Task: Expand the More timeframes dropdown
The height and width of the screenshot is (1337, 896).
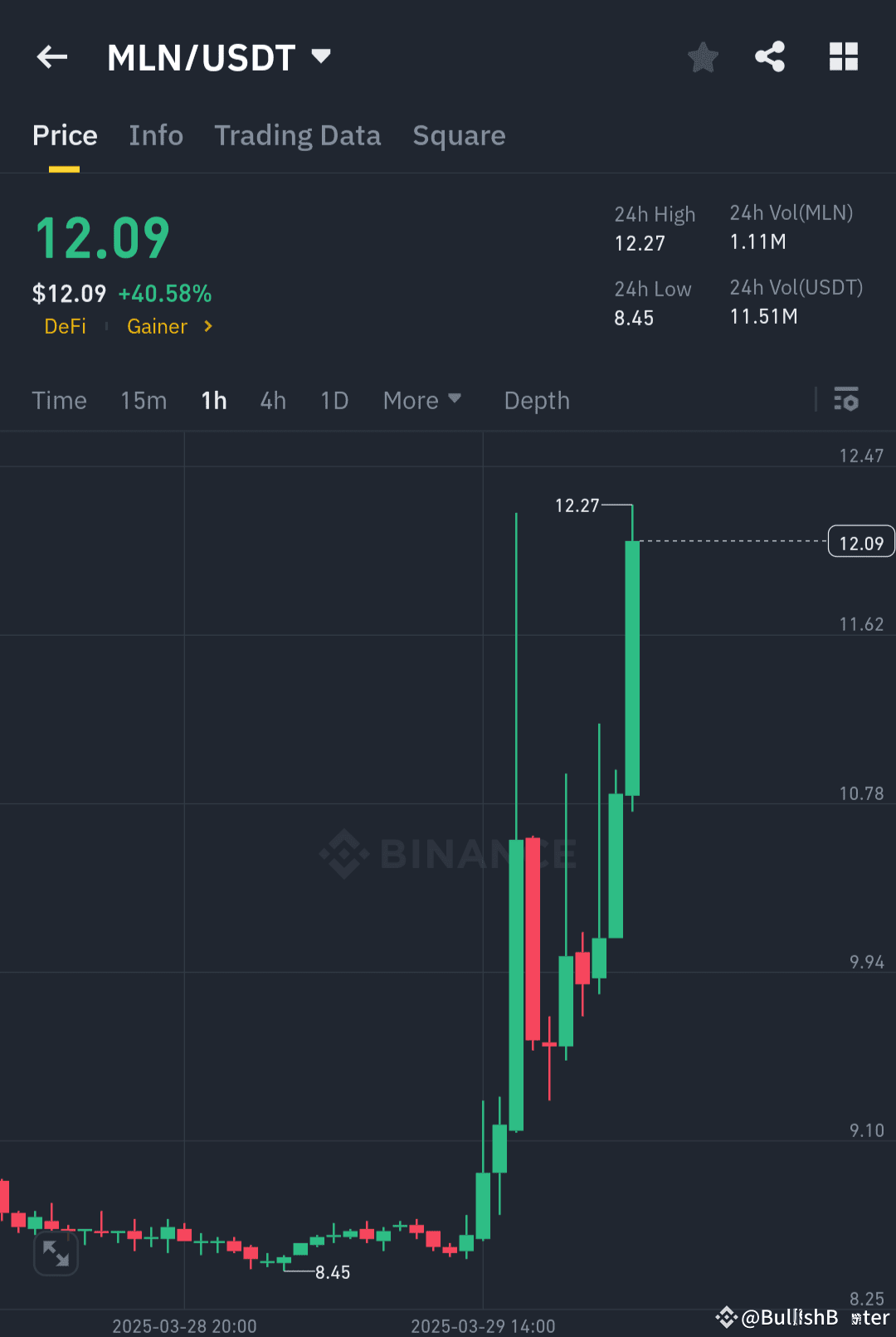Action: 422,400
